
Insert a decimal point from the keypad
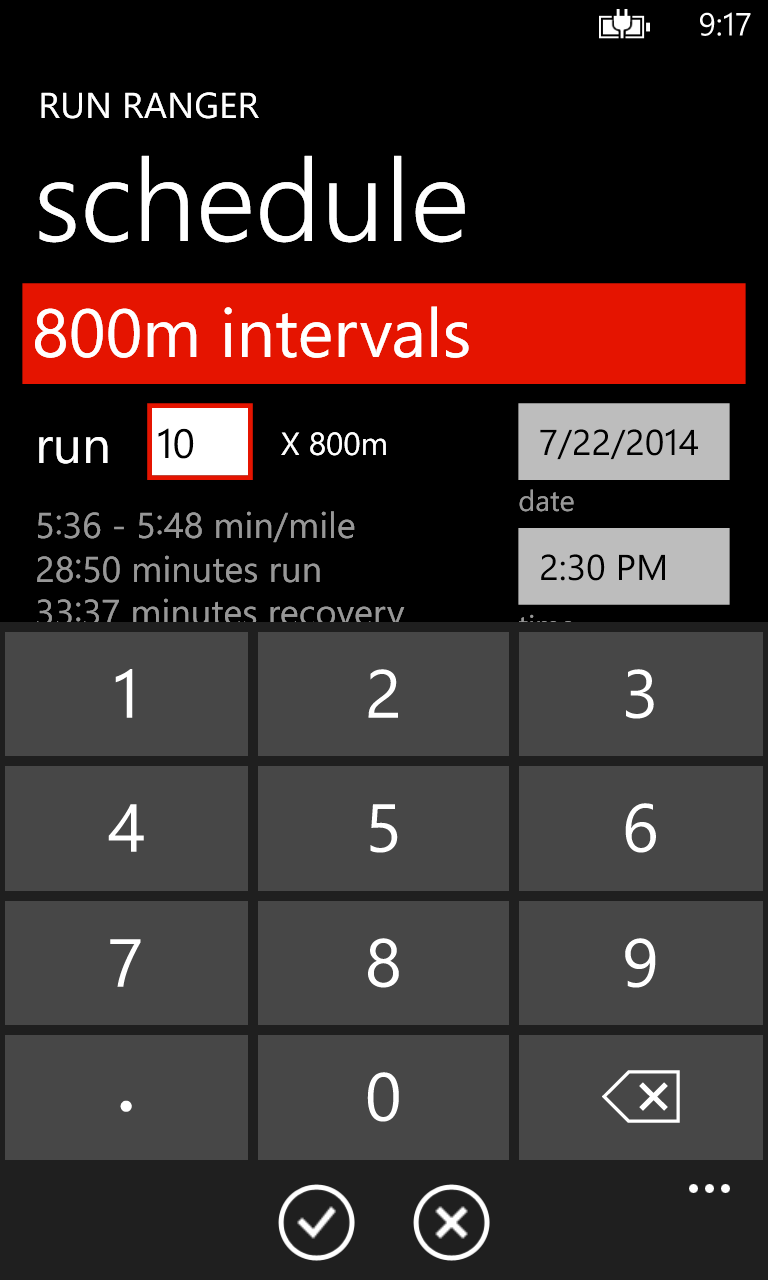(x=127, y=1097)
